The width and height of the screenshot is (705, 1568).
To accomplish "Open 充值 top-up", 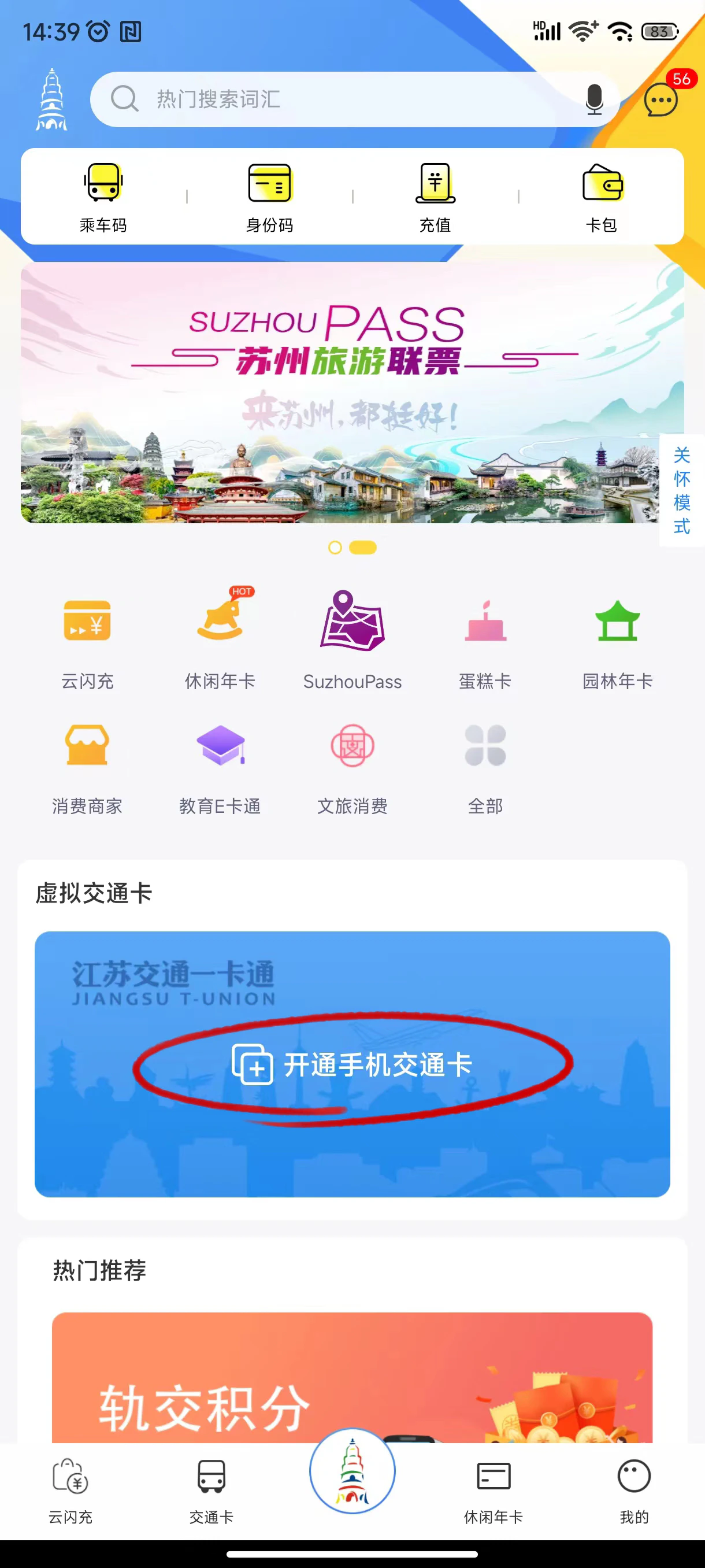I will pos(435,198).
